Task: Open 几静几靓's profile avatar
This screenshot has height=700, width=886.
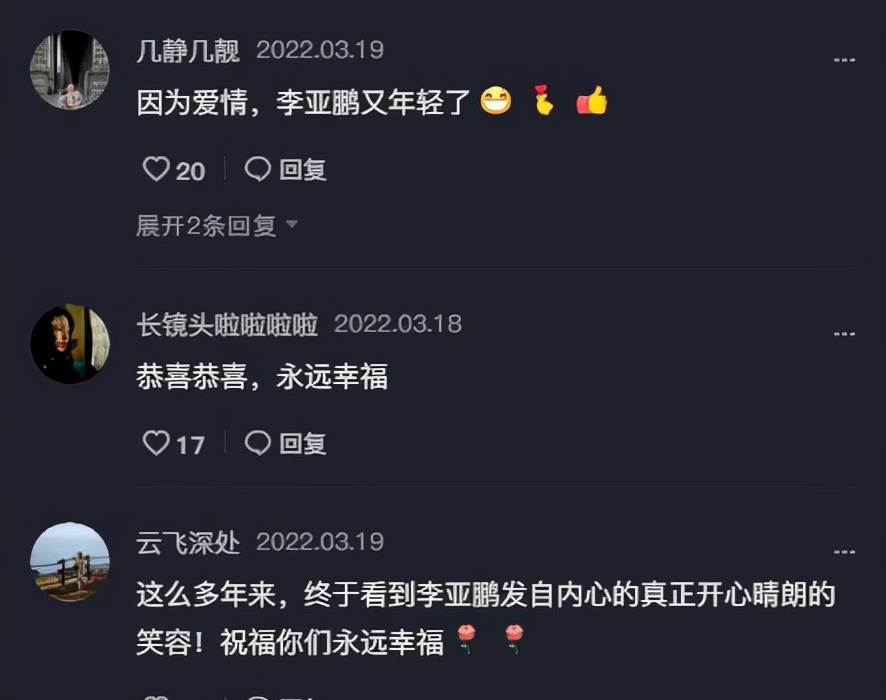Action: (x=70, y=70)
